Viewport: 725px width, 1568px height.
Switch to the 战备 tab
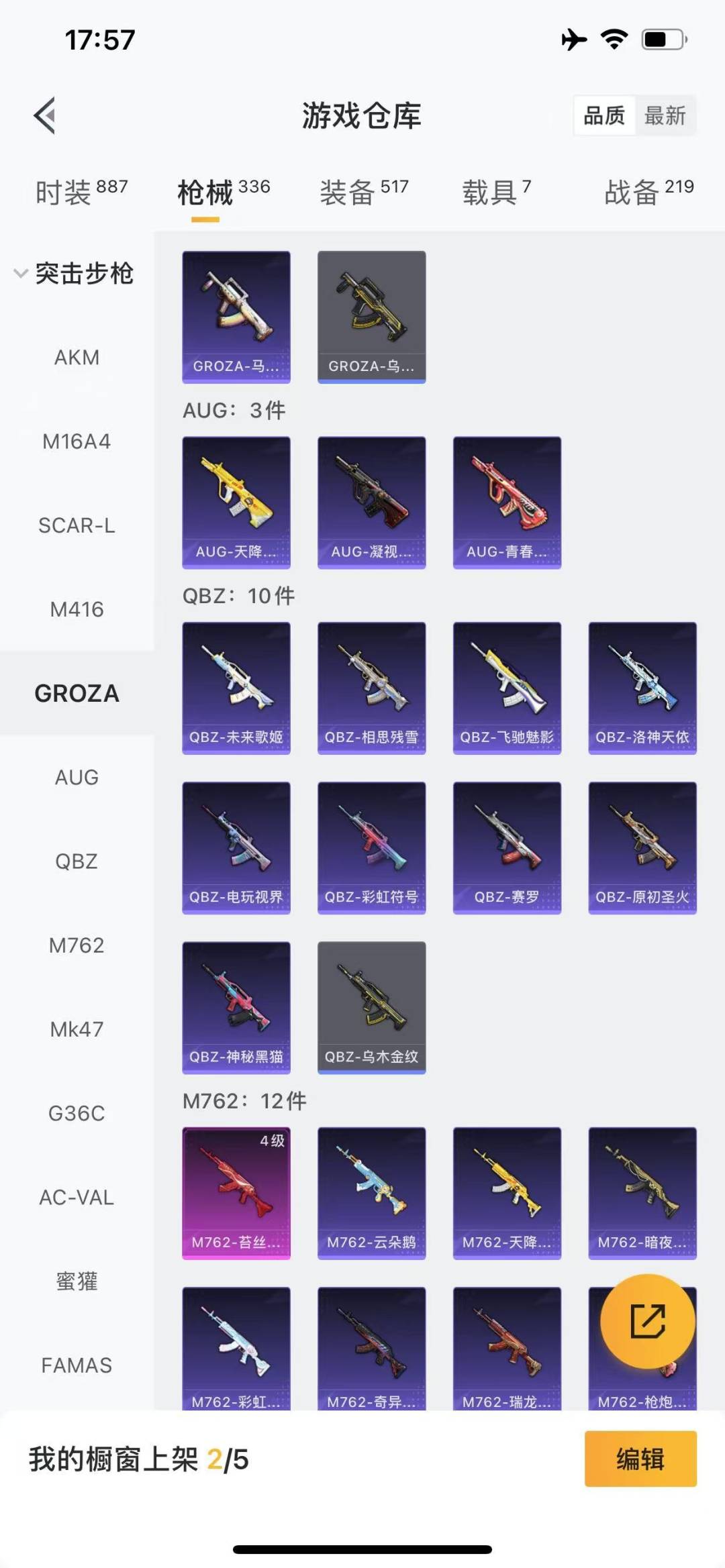click(648, 192)
